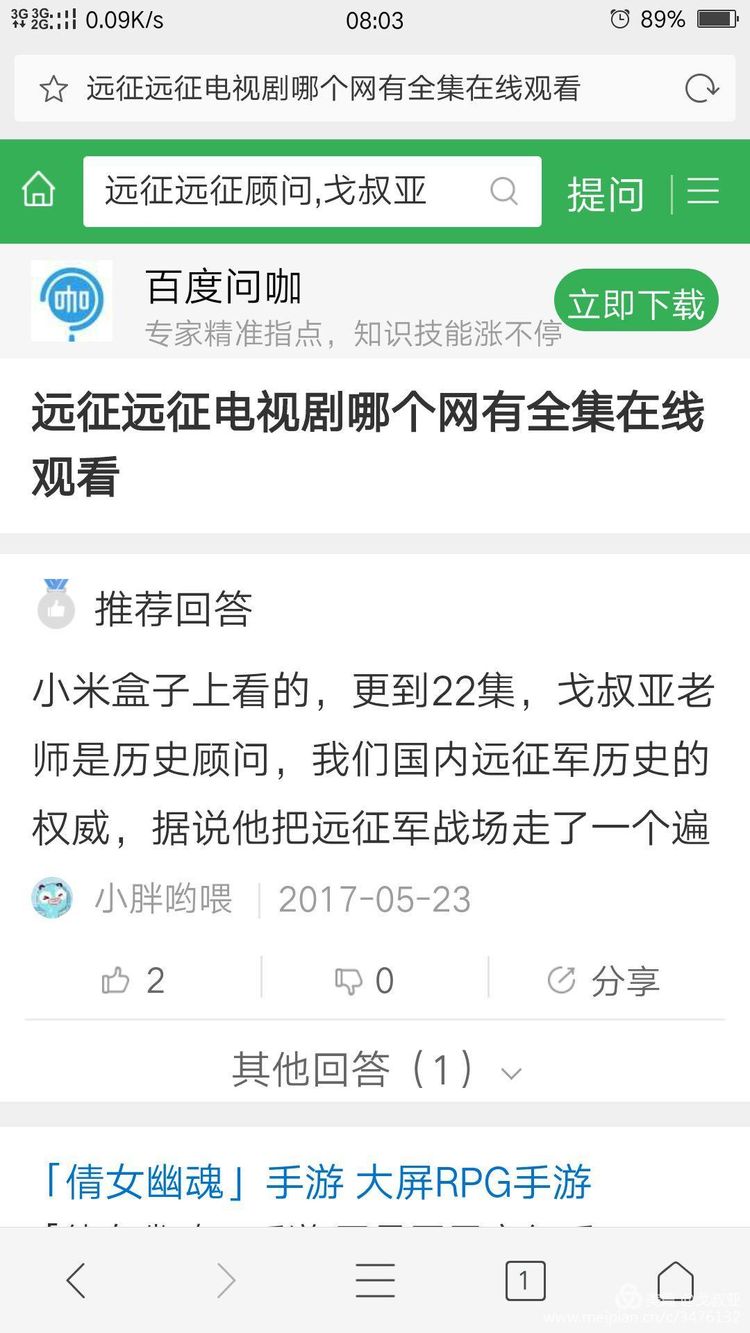
Task: Tap 立即下载 to download 百度问咖
Action: (x=636, y=302)
